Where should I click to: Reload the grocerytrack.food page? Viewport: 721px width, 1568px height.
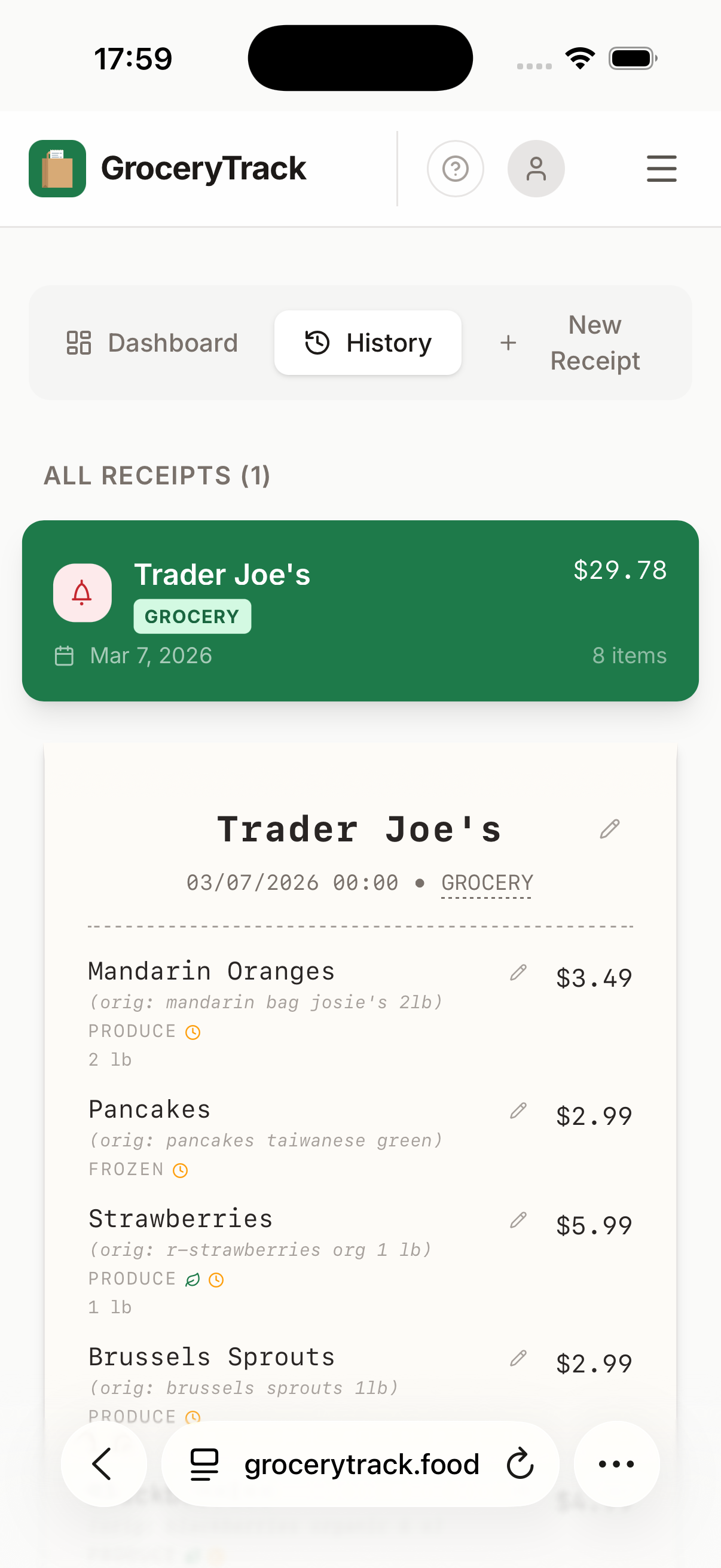(519, 1465)
